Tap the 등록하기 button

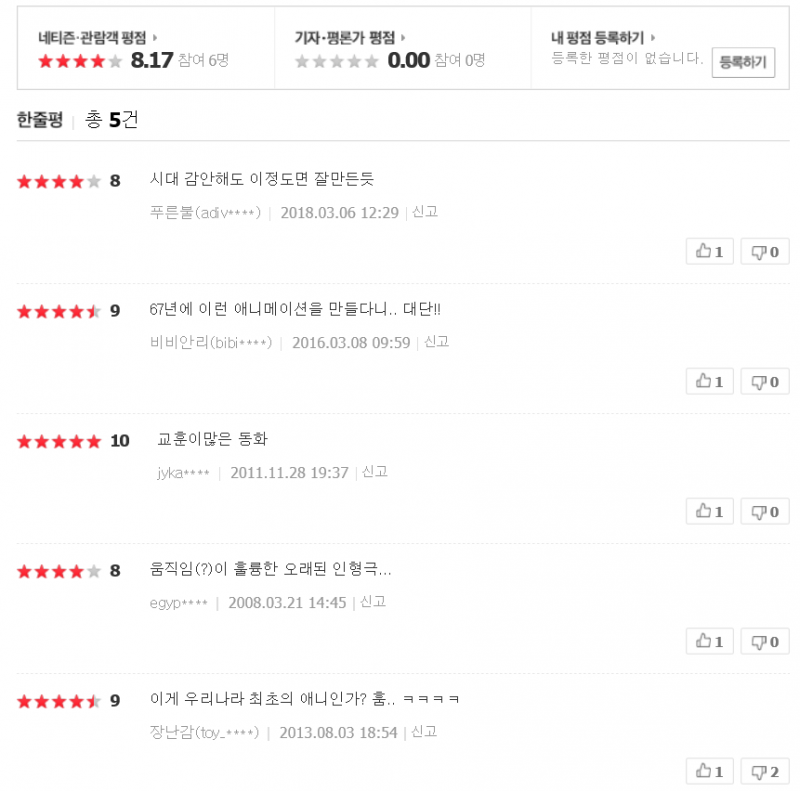[x=743, y=62]
